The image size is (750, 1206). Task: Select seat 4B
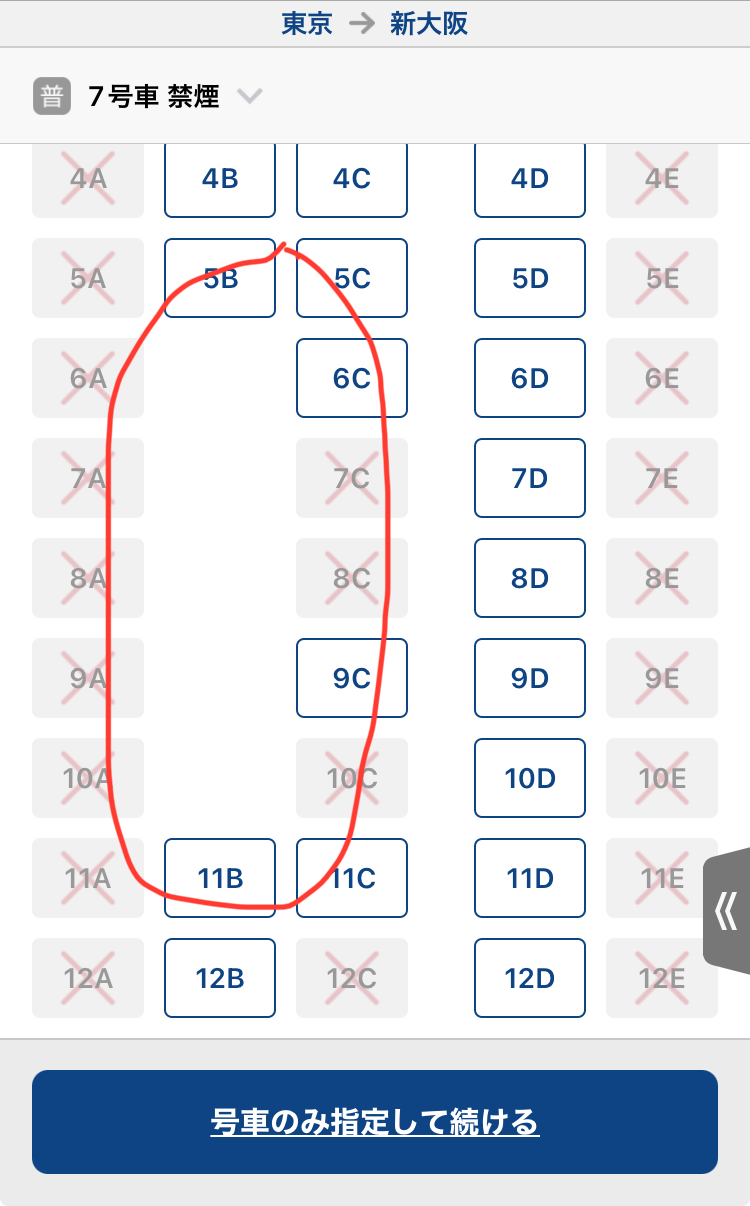[220, 179]
